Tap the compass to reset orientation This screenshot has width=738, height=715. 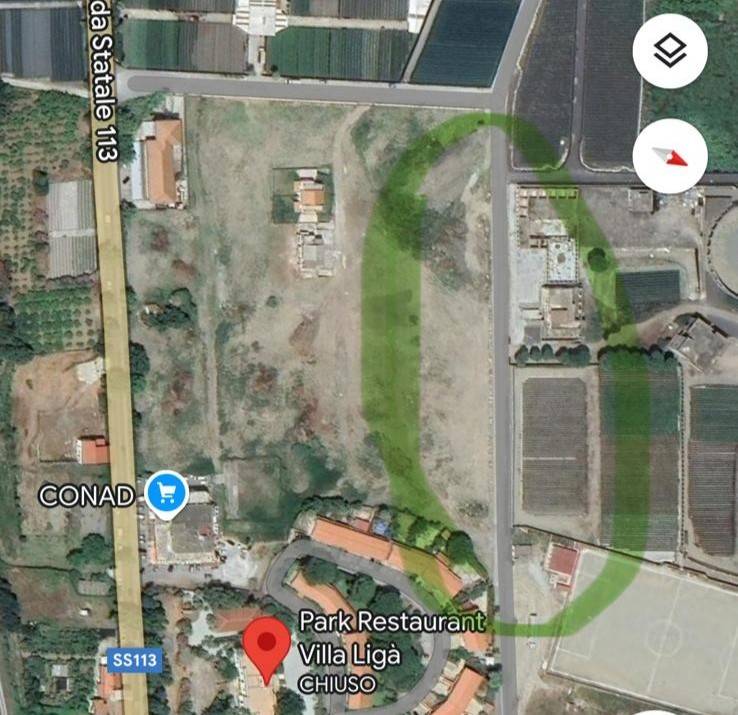(670, 156)
